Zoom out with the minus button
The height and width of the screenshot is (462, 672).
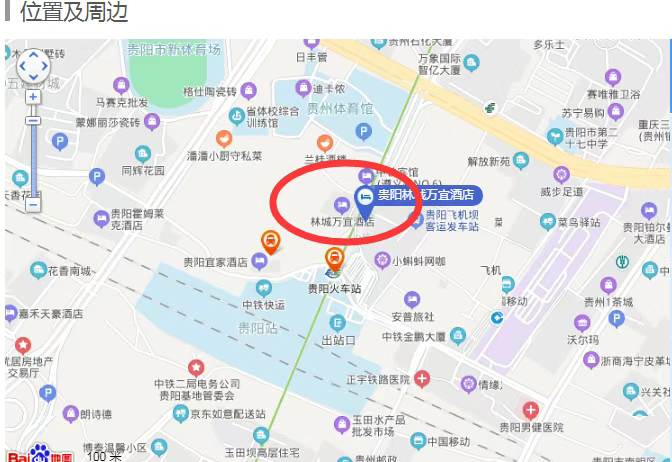[x=33, y=204]
